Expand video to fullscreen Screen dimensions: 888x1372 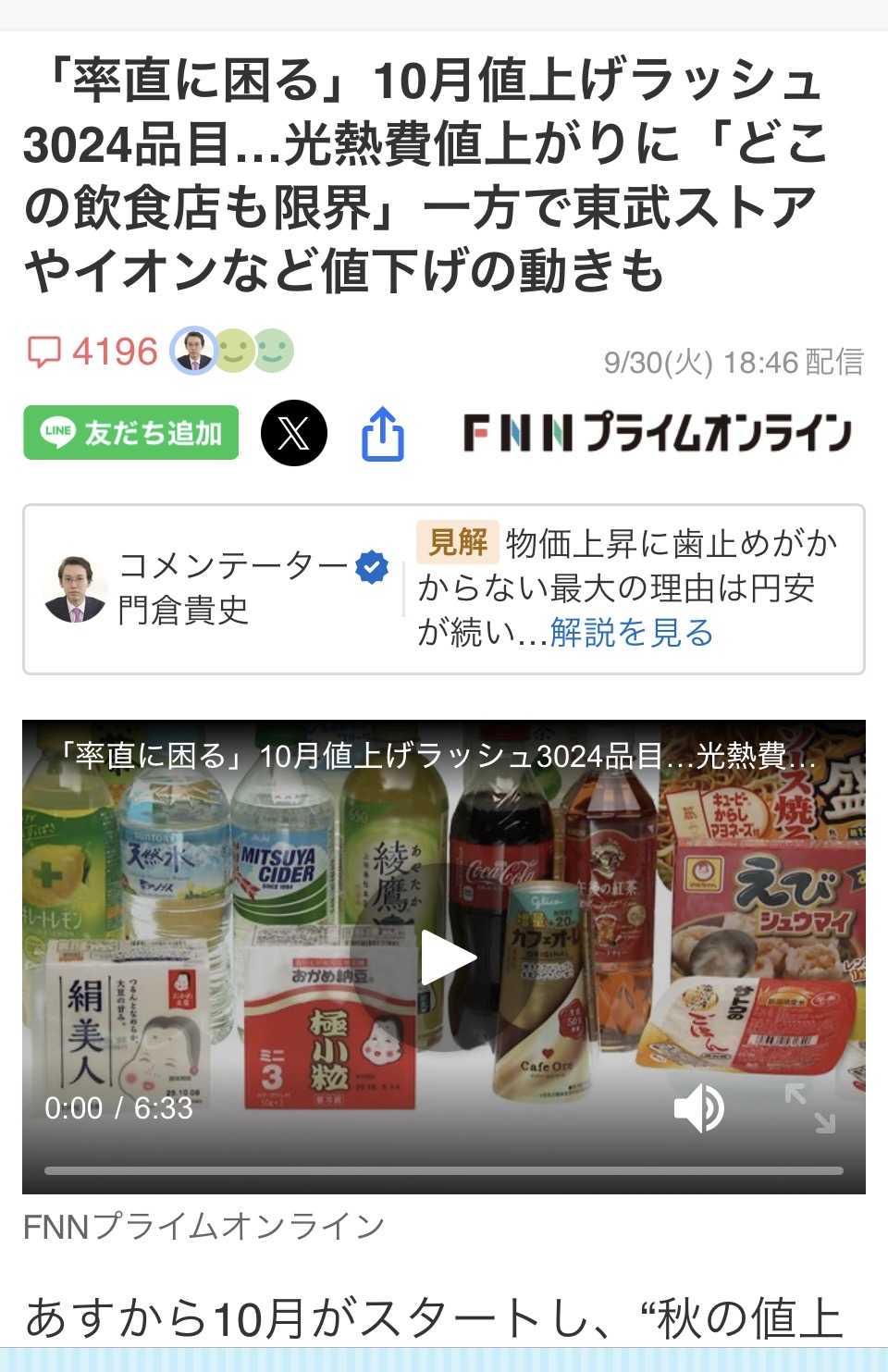pos(809,1107)
